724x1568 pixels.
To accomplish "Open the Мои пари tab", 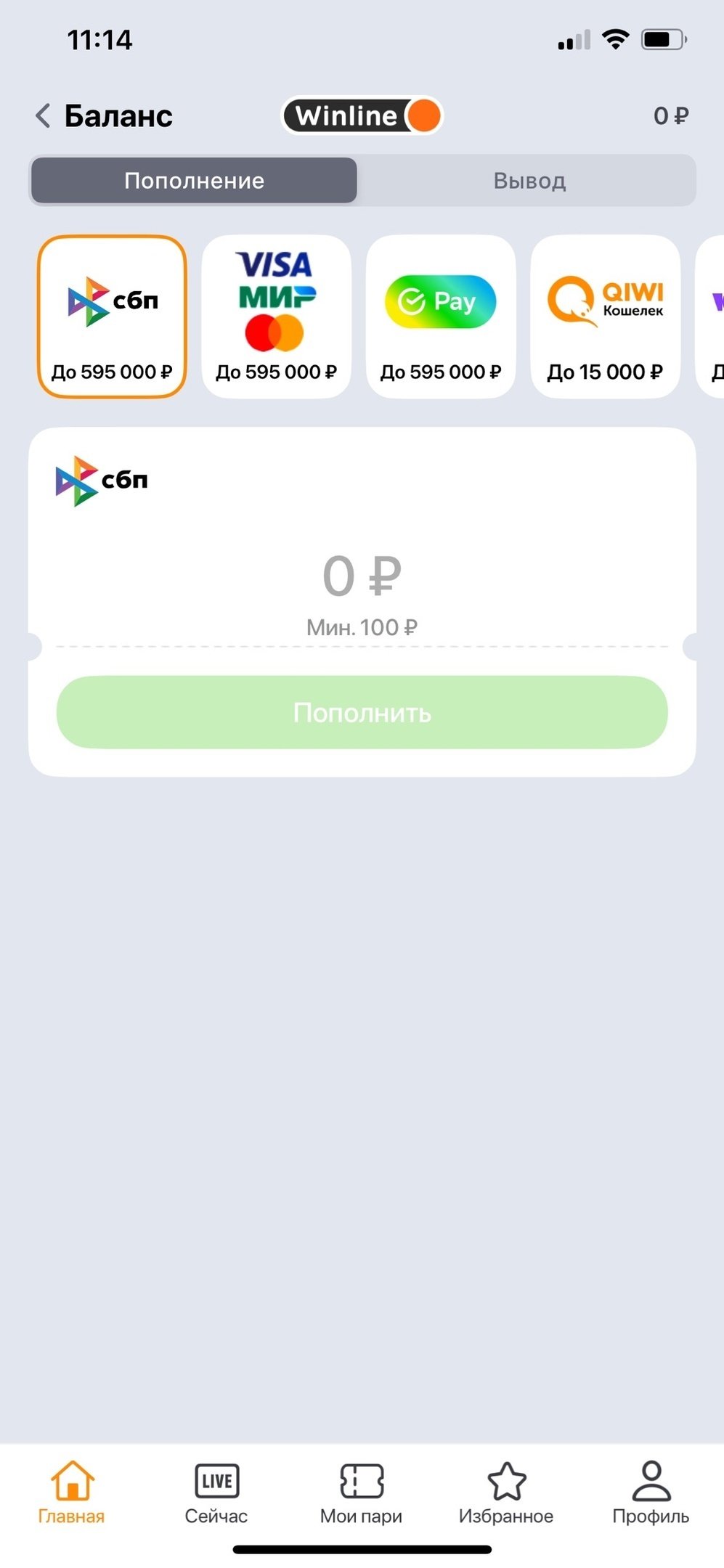I will pyautogui.click(x=362, y=1493).
